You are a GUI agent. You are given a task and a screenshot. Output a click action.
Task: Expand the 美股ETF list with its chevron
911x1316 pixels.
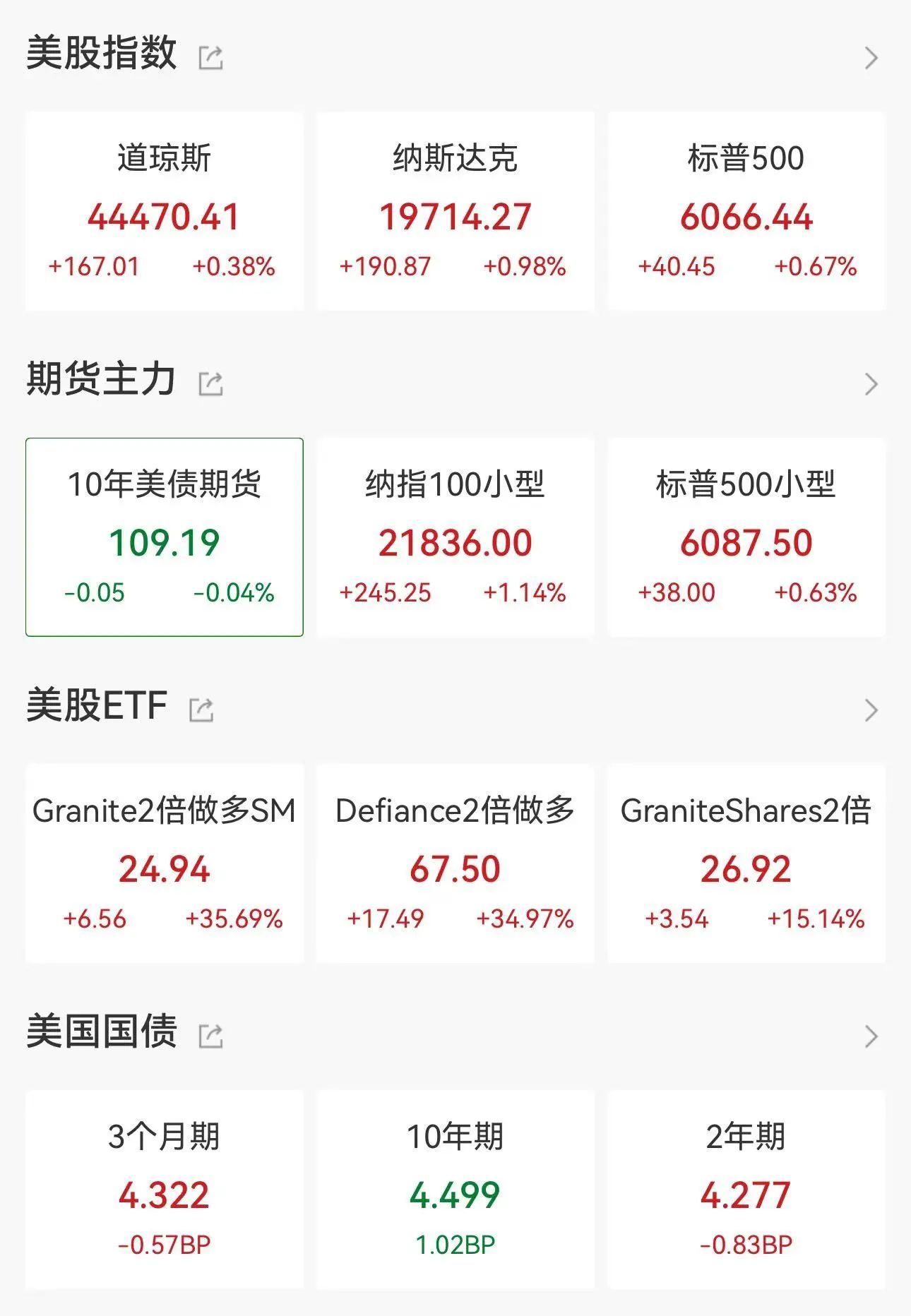click(x=871, y=710)
